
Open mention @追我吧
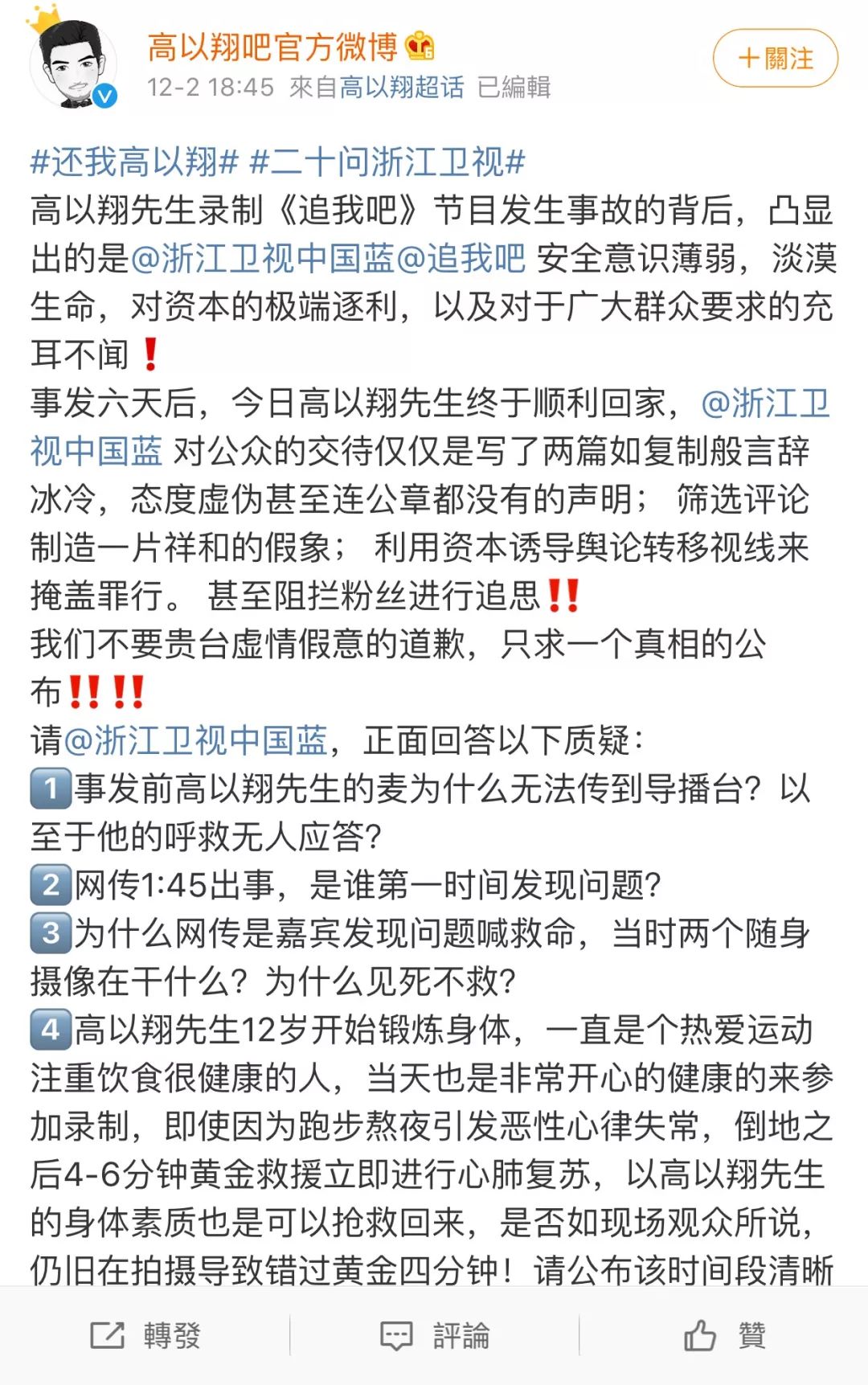point(461,258)
